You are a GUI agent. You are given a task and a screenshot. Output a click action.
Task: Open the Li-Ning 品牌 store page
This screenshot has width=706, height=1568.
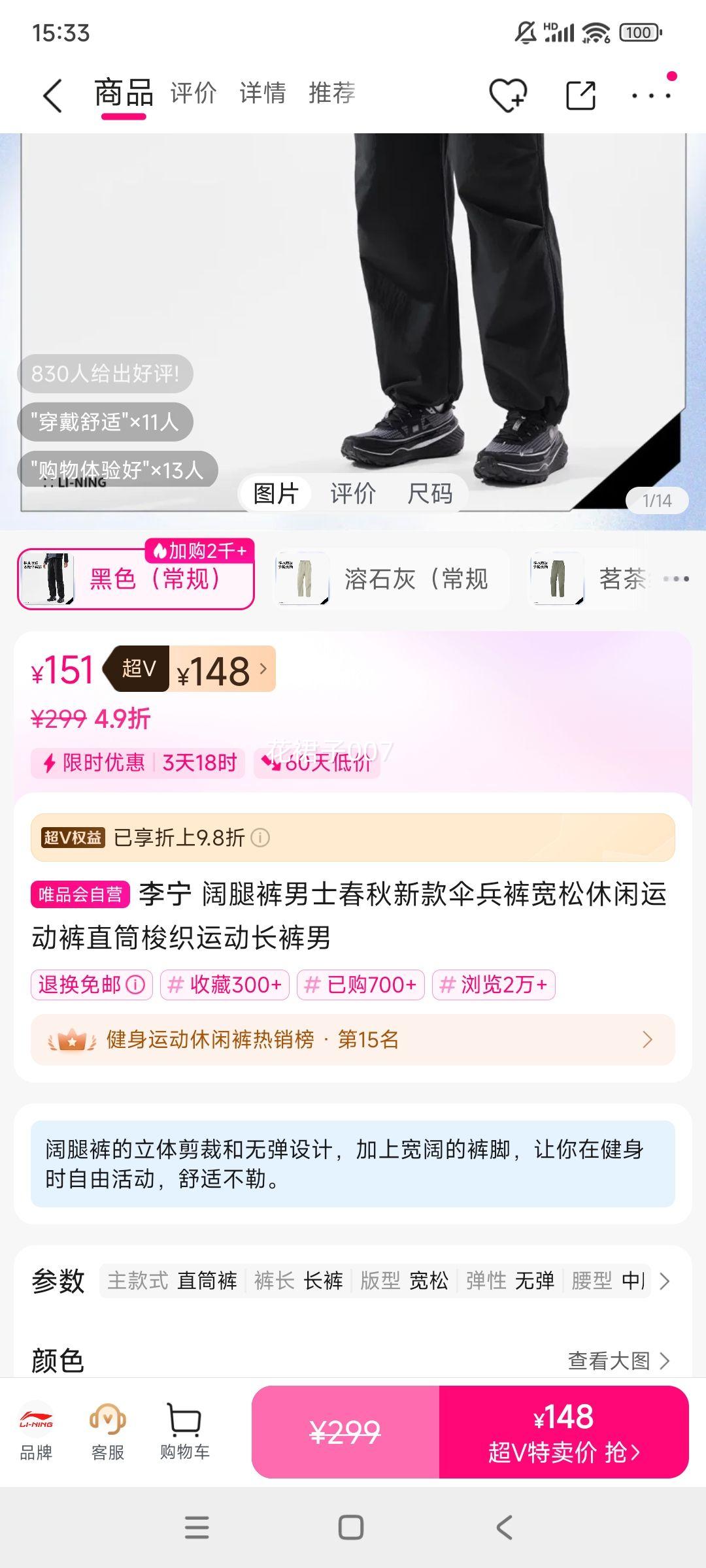click(x=36, y=1431)
